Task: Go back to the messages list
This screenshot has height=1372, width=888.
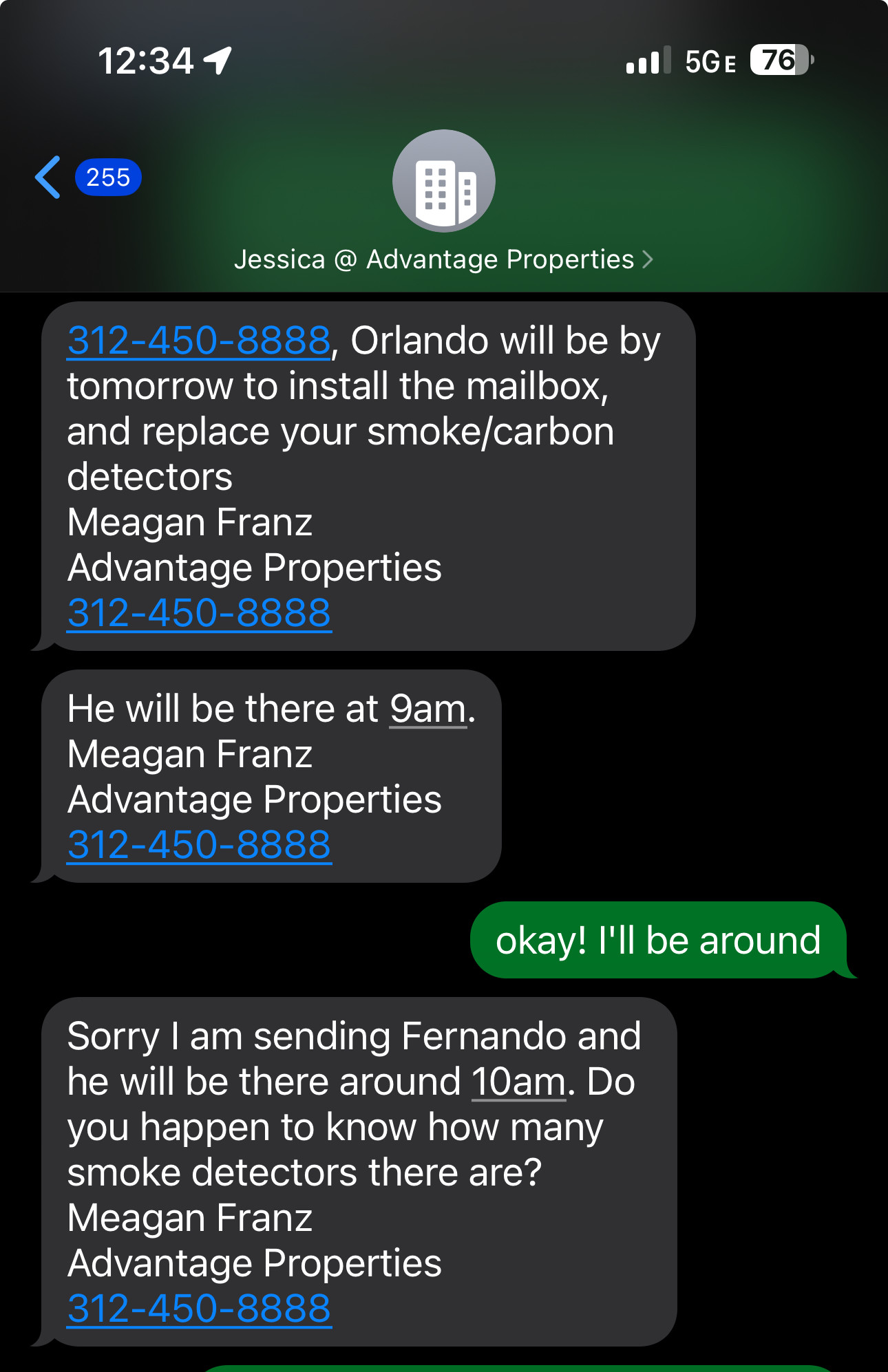Action: point(48,178)
